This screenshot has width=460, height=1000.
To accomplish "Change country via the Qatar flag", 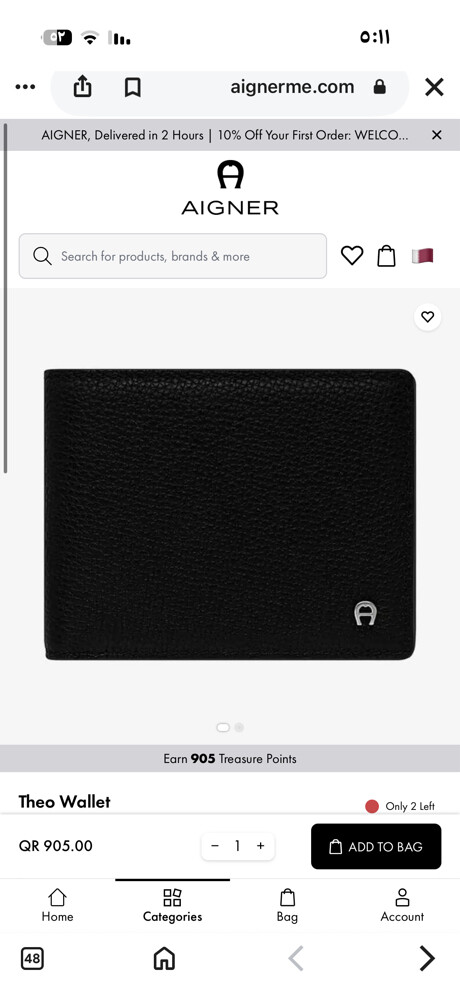I will 422,256.
